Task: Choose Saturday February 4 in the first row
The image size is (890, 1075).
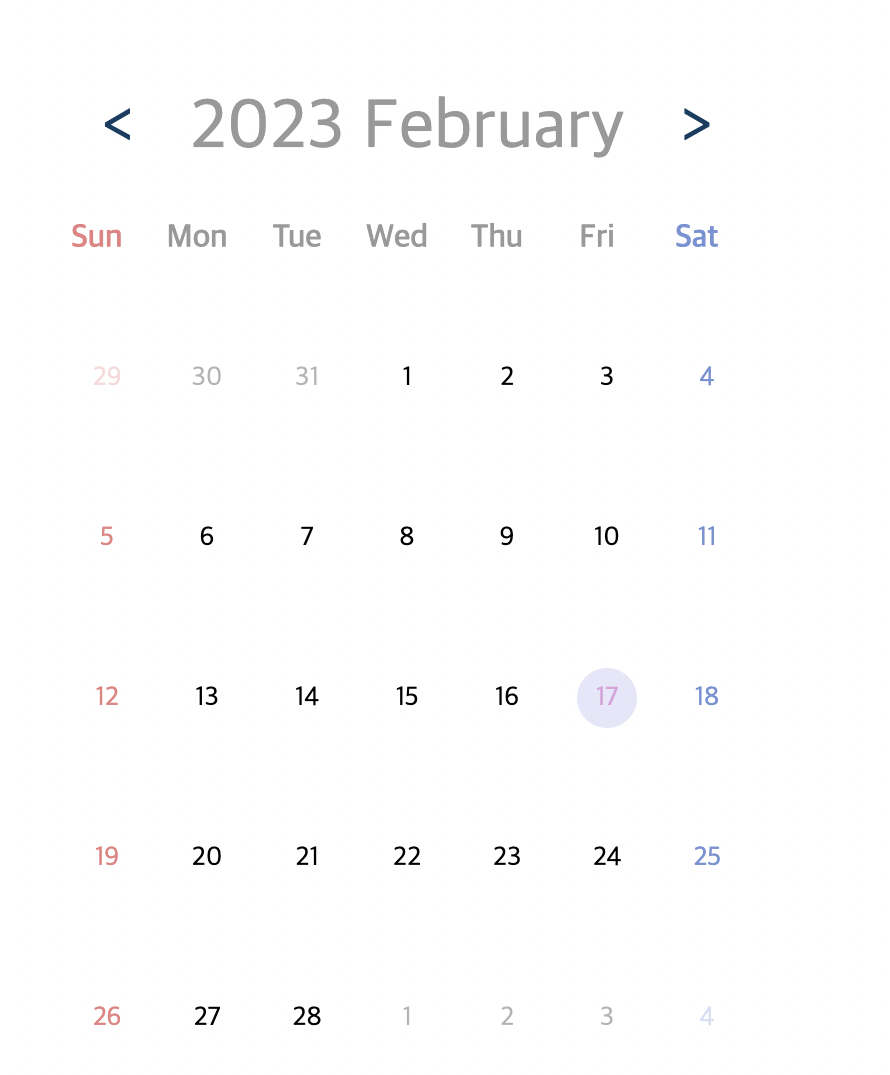Action: pos(707,377)
